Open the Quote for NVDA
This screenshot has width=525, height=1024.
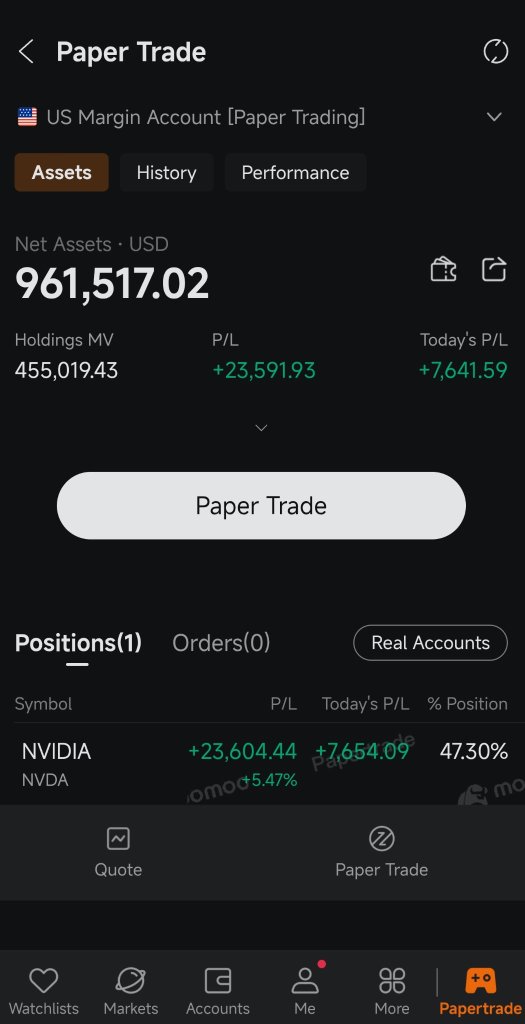point(118,852)
